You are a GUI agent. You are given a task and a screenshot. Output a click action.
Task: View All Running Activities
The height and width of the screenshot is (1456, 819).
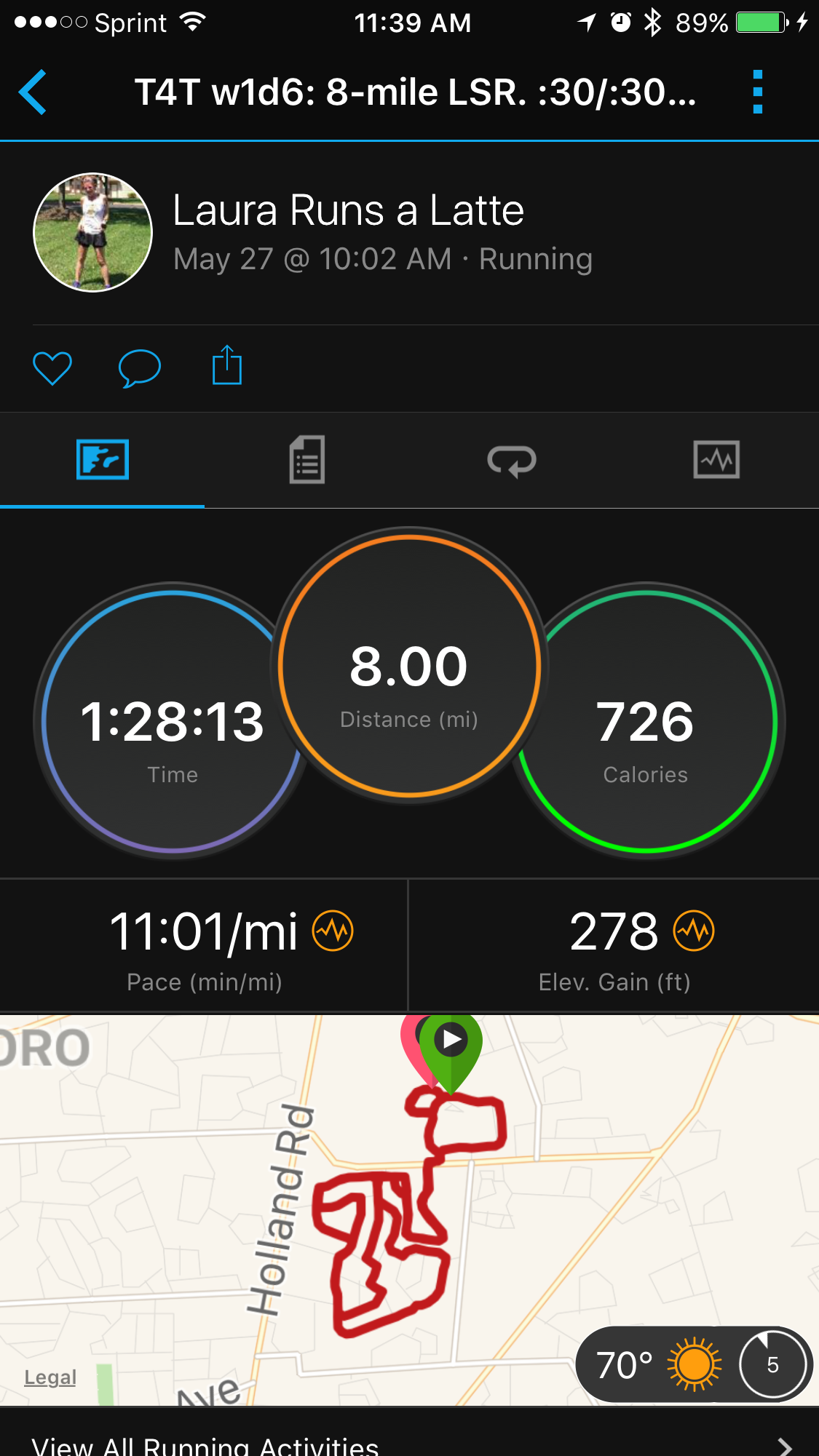click(409, 1444)
